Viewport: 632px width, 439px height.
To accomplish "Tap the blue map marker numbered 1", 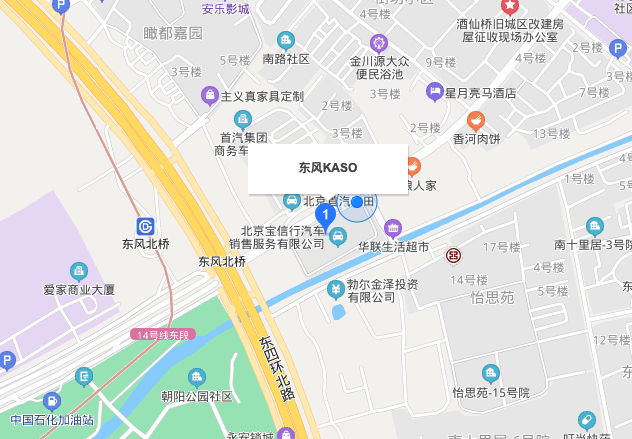I will click(325, 213).
